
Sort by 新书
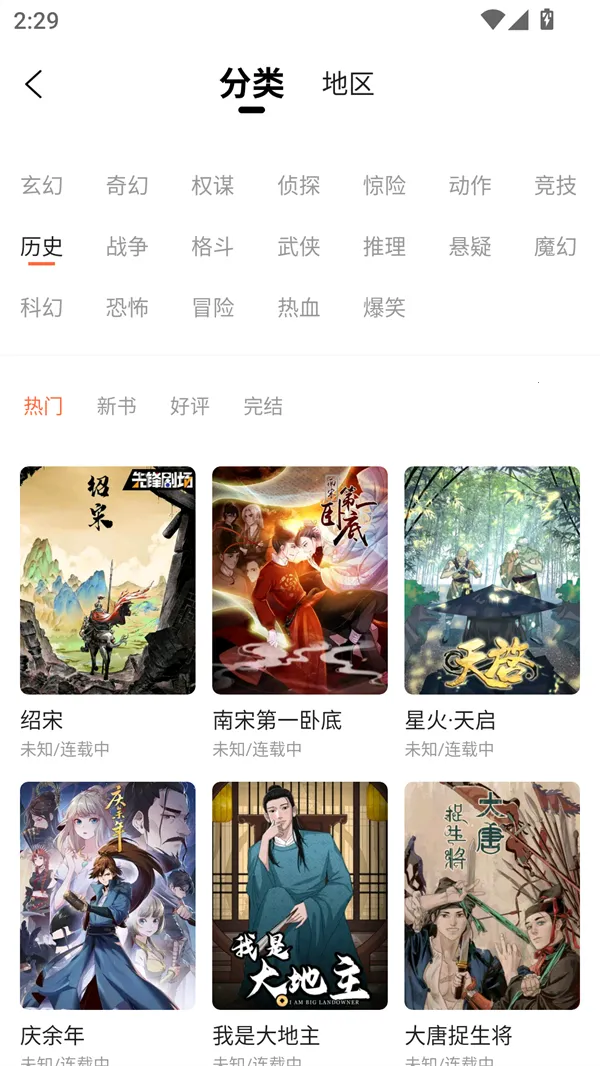tap(116, 406)
